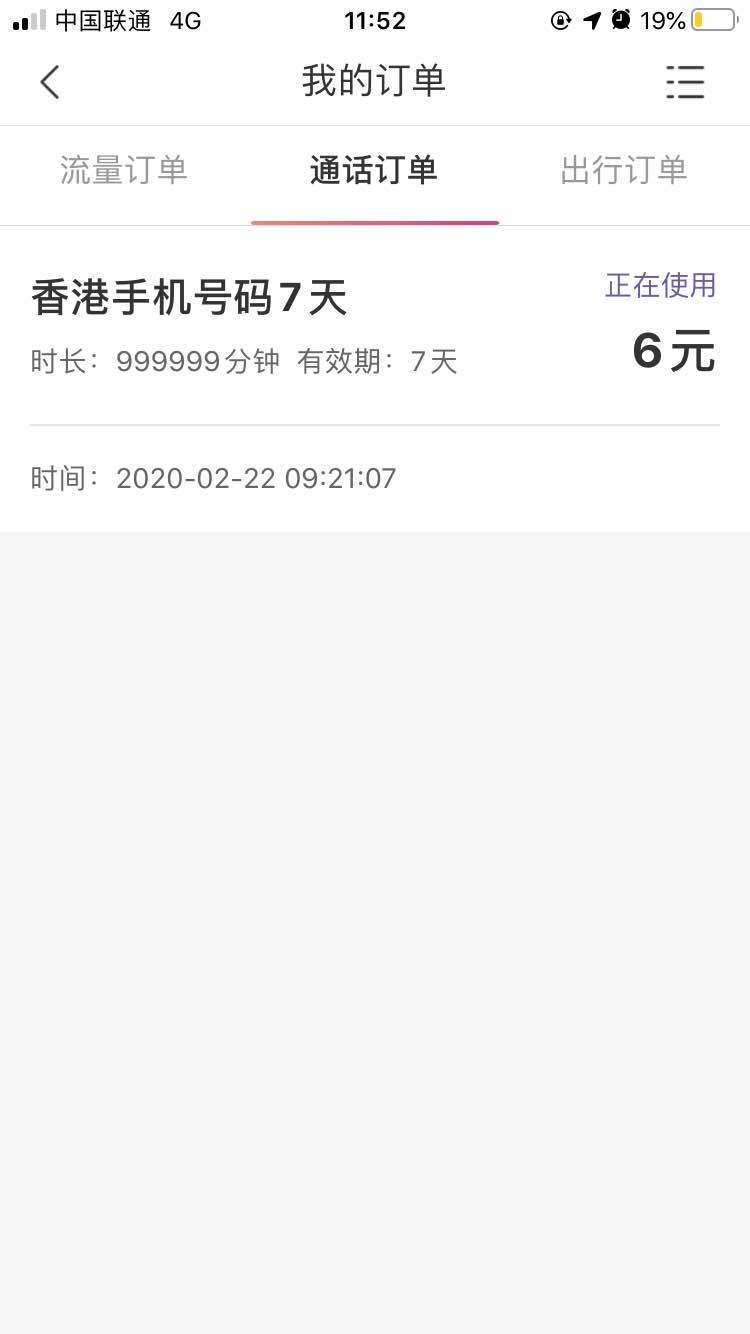This screenshot has height=1334, width=750.
Task: Switch to the 出行订单 tab
Action: coord(624,171)
